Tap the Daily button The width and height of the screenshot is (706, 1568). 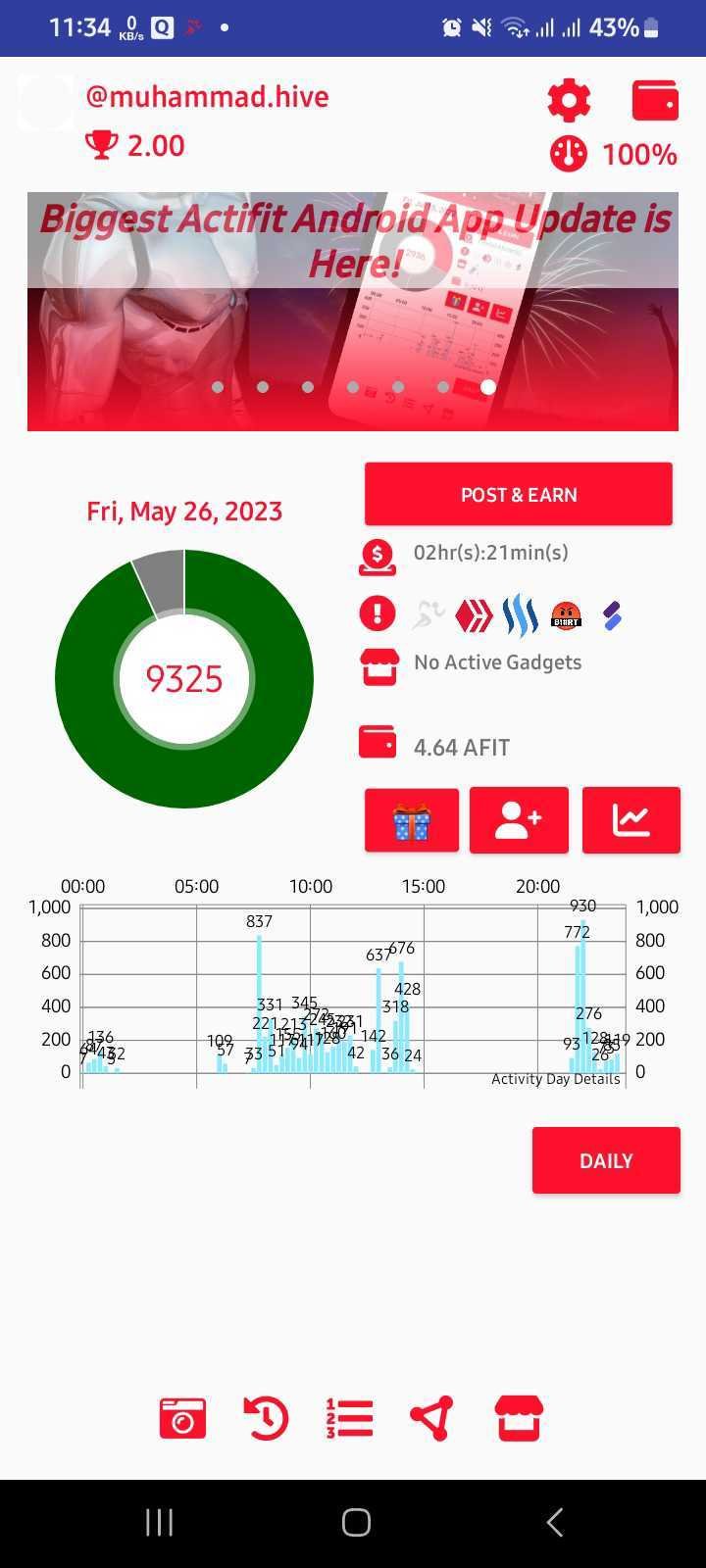click(x=606, y=1160)
